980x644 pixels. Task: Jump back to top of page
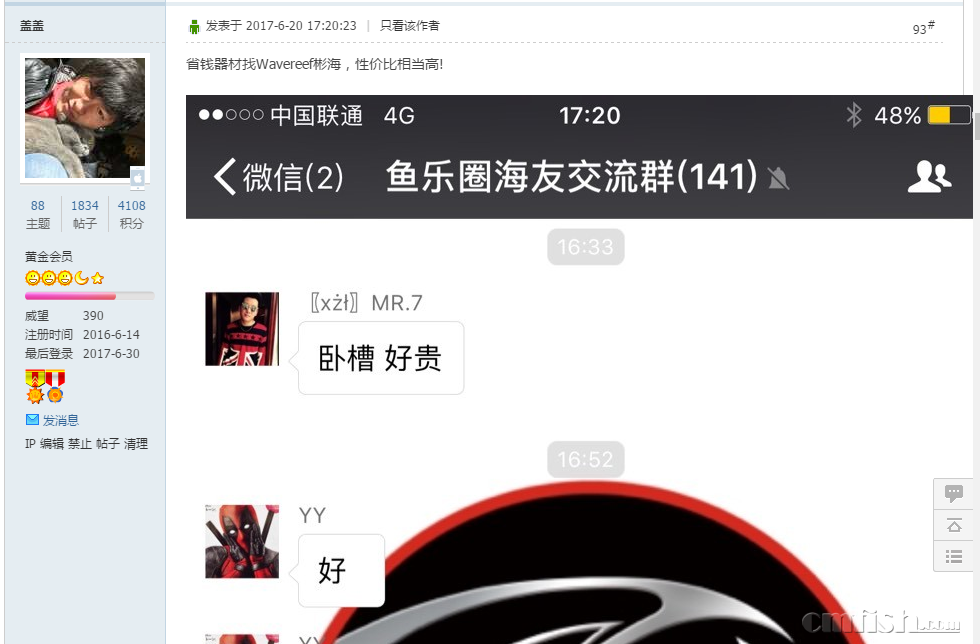954,525
